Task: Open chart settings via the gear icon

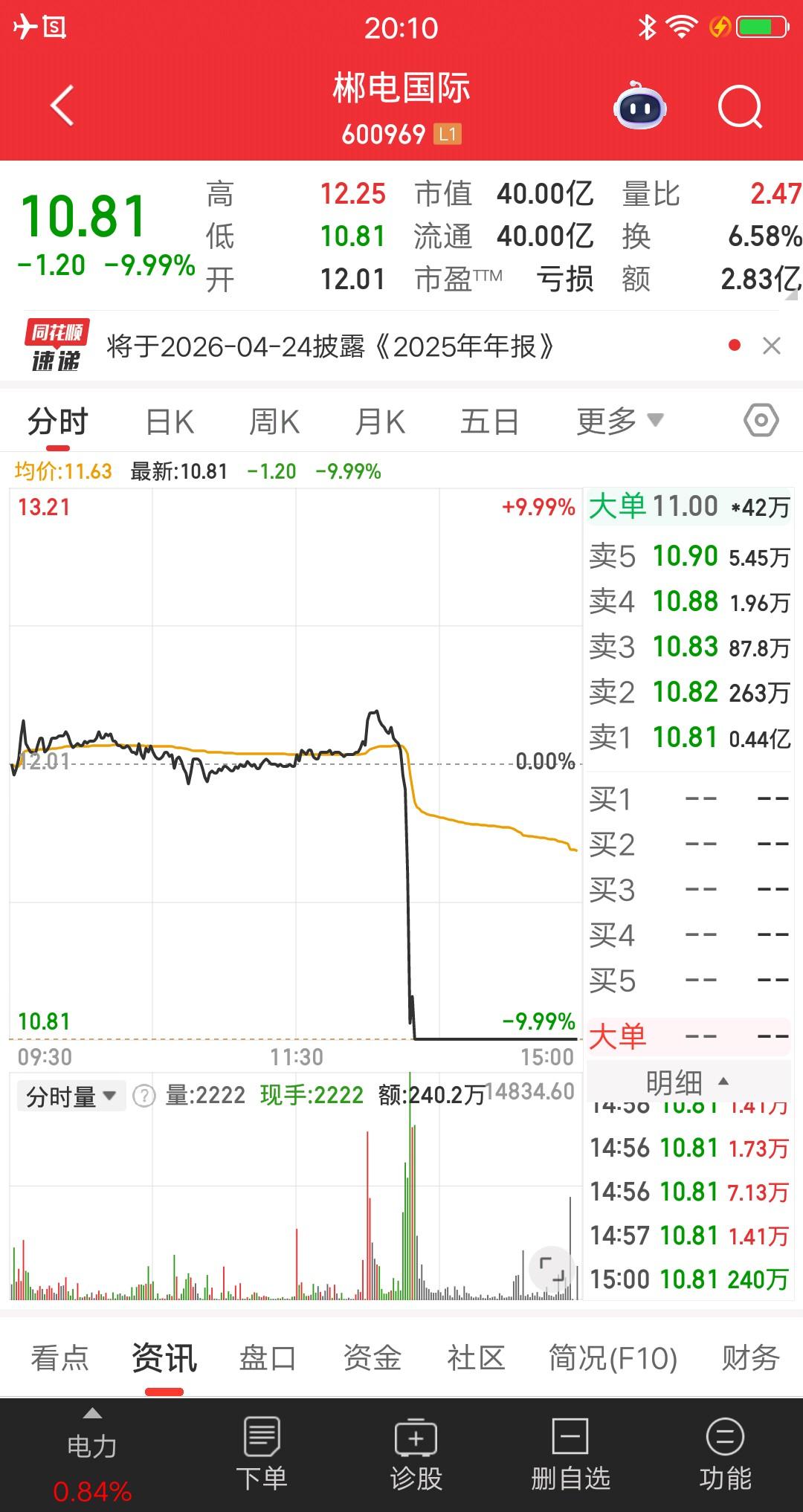Action: pyautogui.click(x=761, y=420)
